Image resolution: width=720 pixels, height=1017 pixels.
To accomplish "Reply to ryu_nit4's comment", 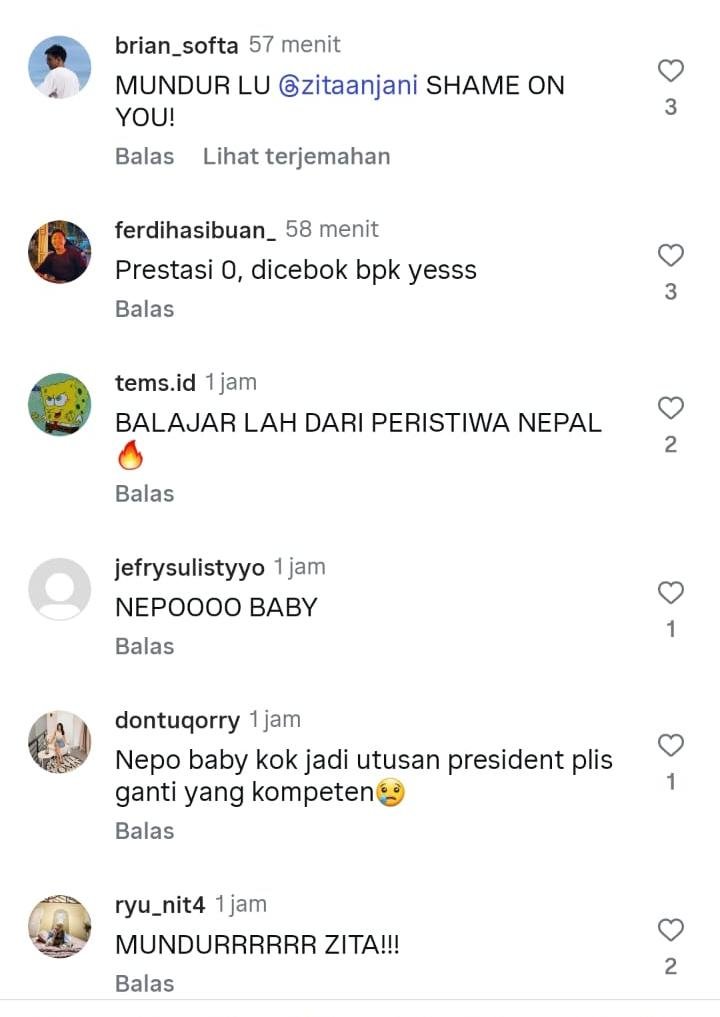I will click(144, 984).
